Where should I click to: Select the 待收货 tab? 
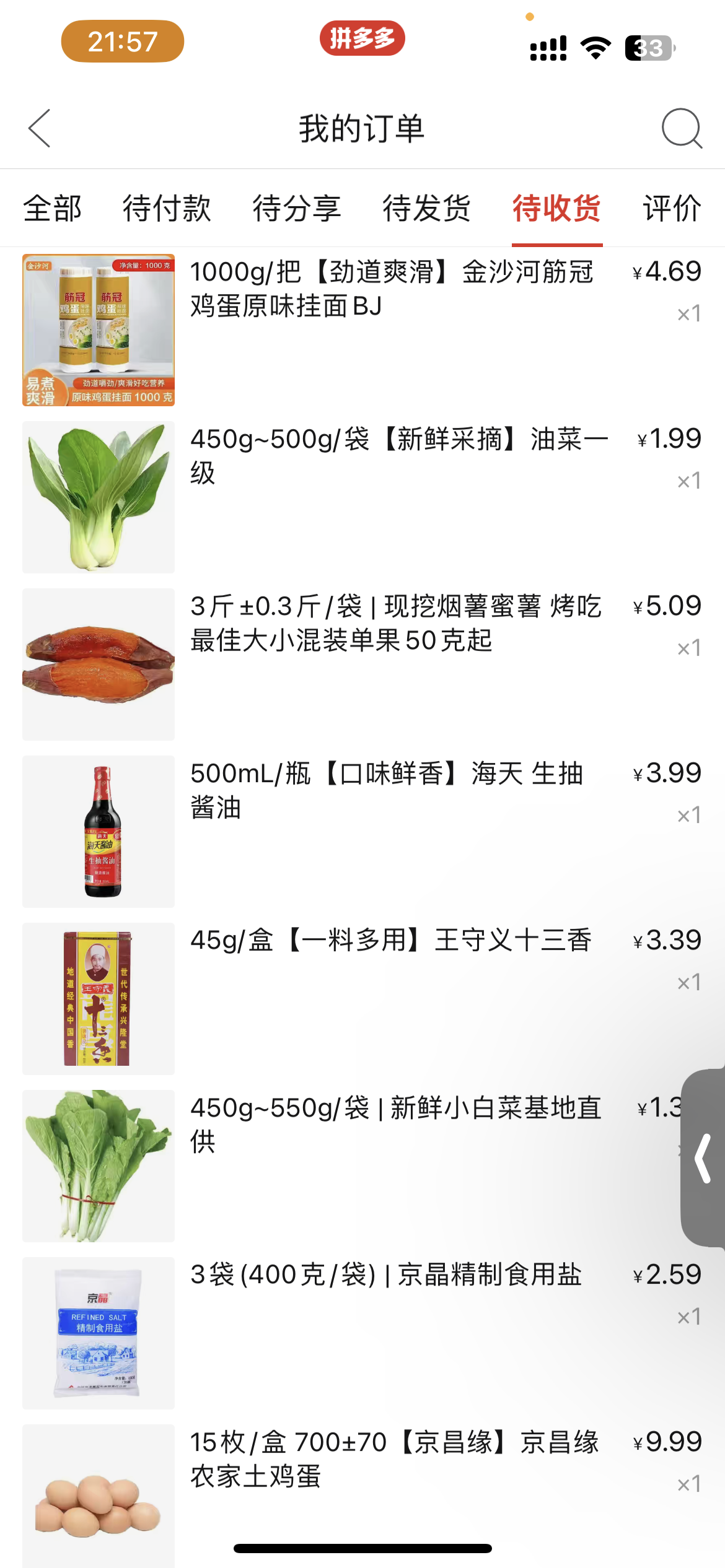pos(556,208)
